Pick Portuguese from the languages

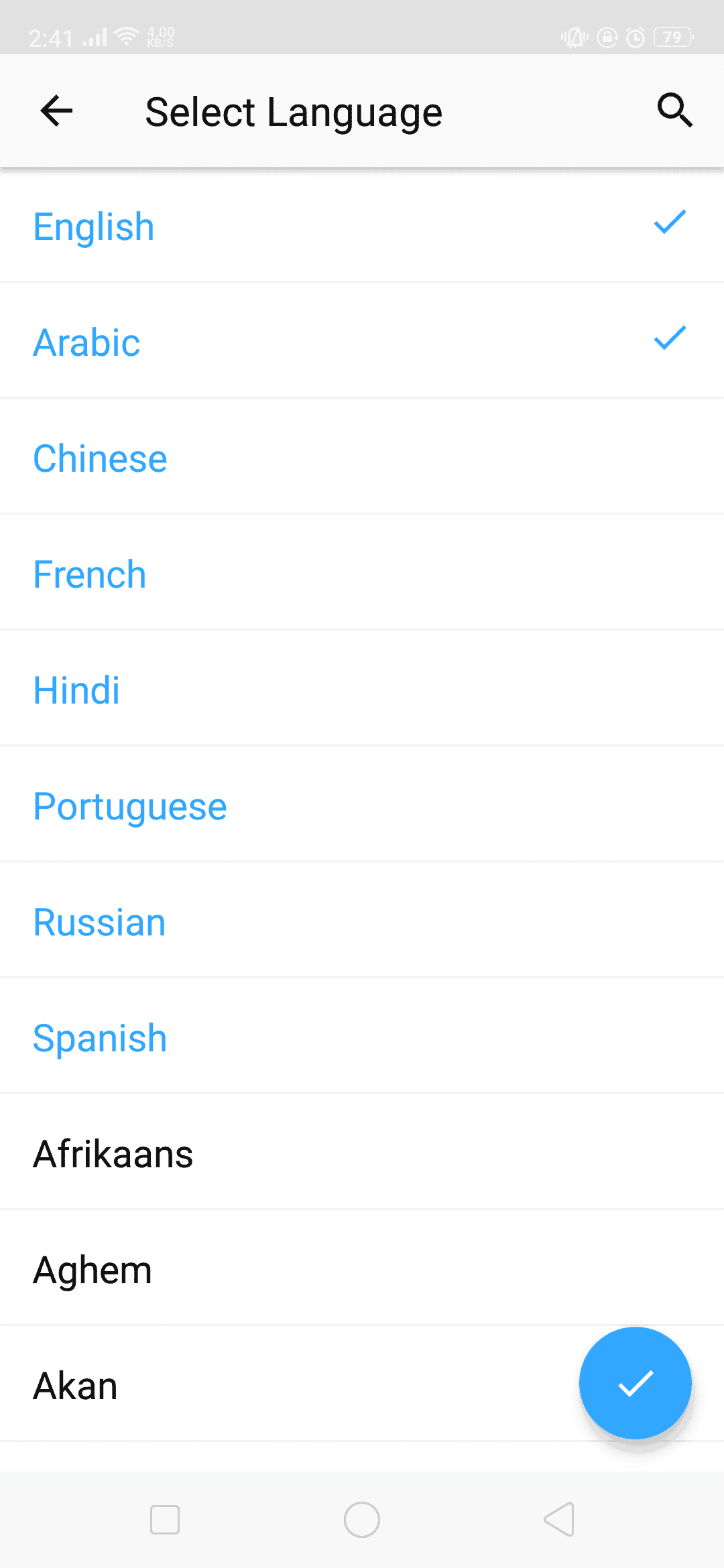[362, 806]
